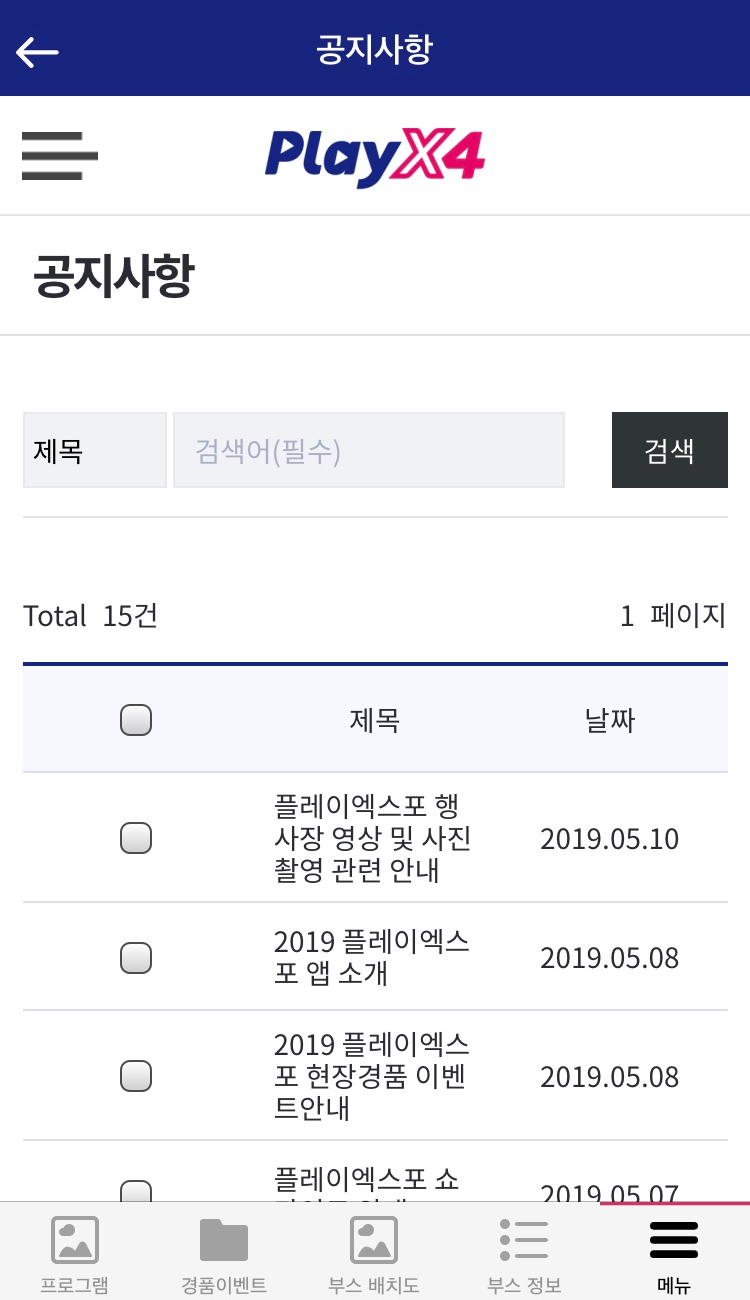
Task: Tick the checkbox for 2019 플레이엑스포 앱 소개
Action: pos(136,957)
